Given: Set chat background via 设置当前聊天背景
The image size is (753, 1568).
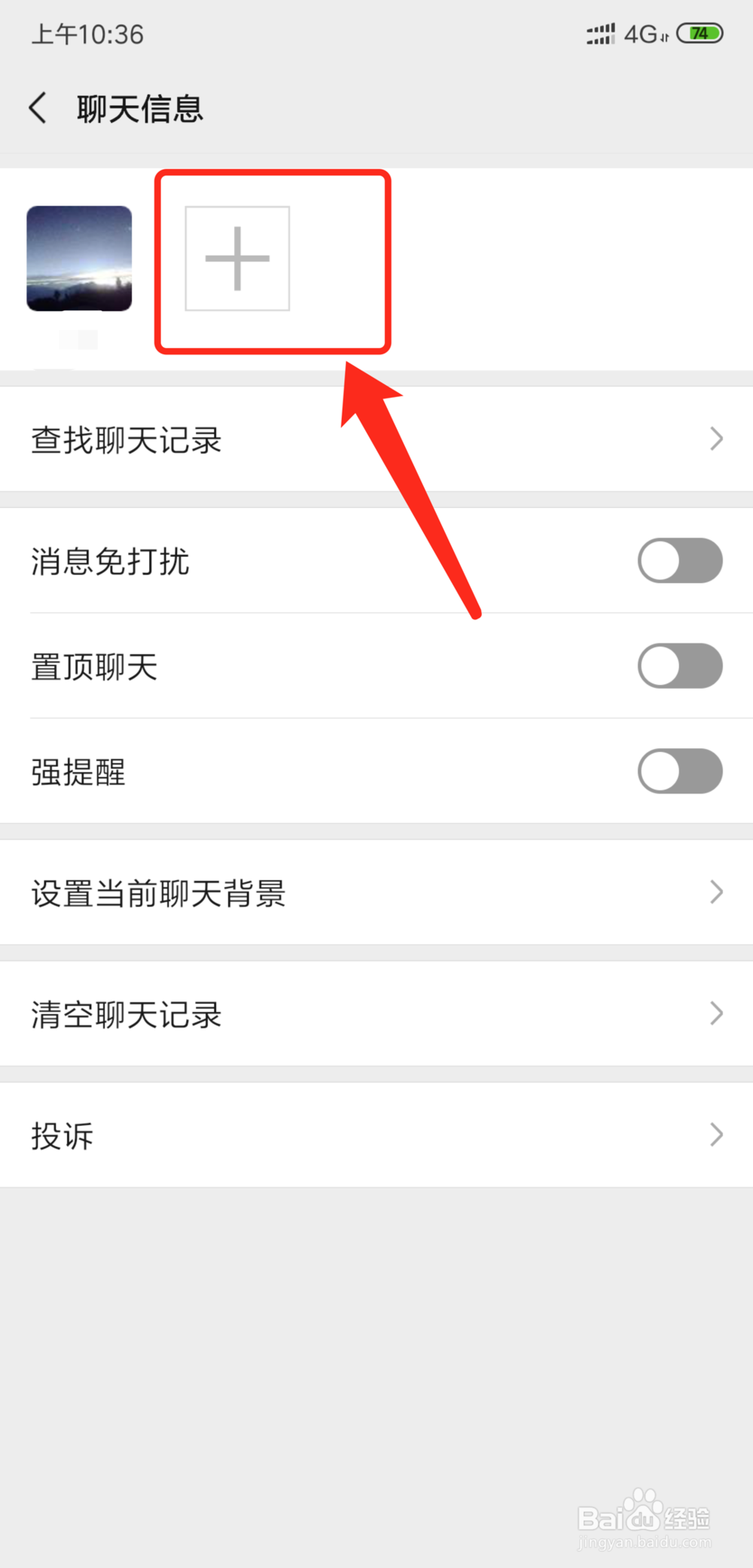Looking at the screenshot, I should pos(158,894).
